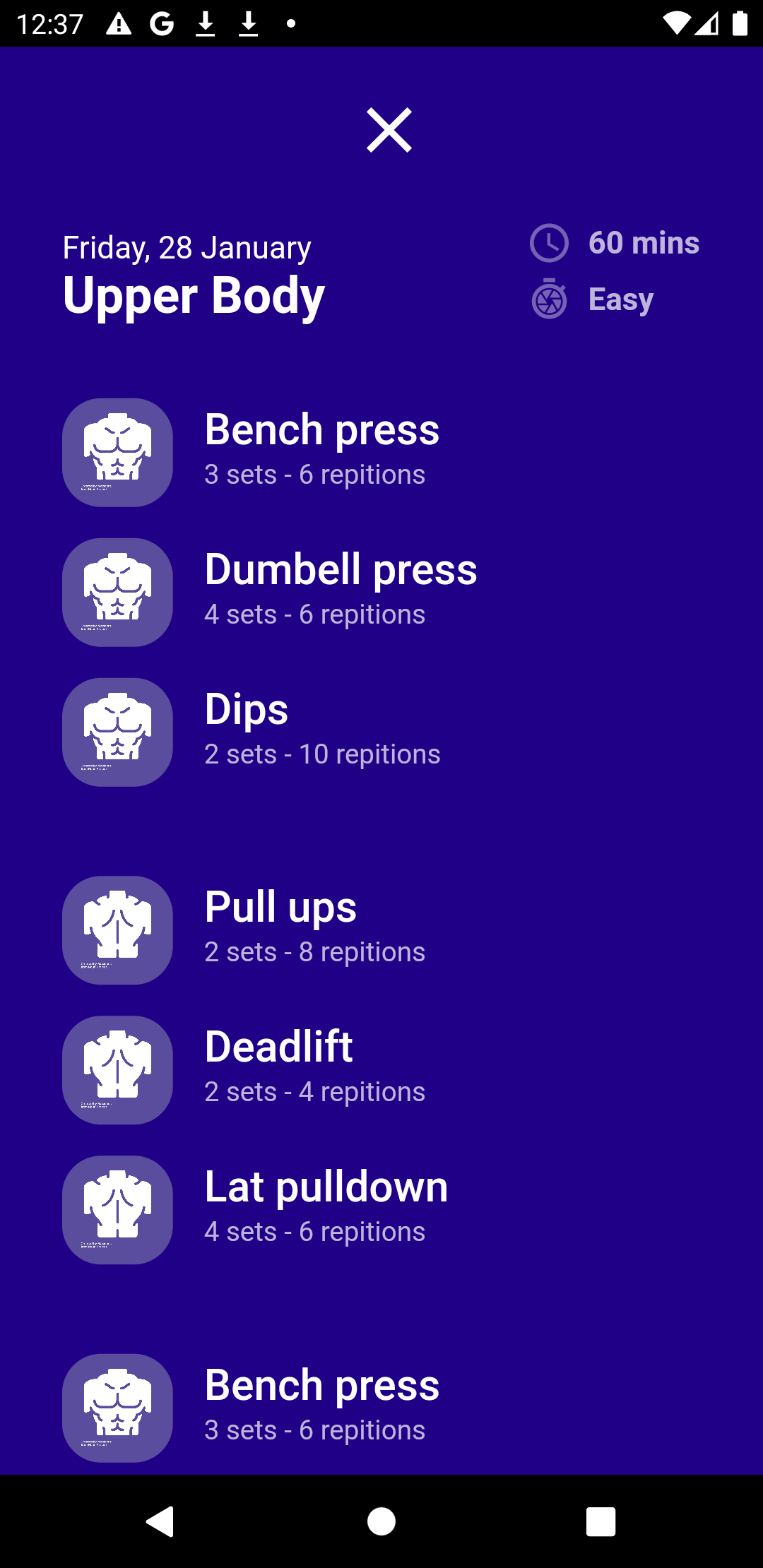The width and height of the screenshot is (763, 1568).
Task: Open the Dumbell press exercise details
Action: [x=339, y=585]
